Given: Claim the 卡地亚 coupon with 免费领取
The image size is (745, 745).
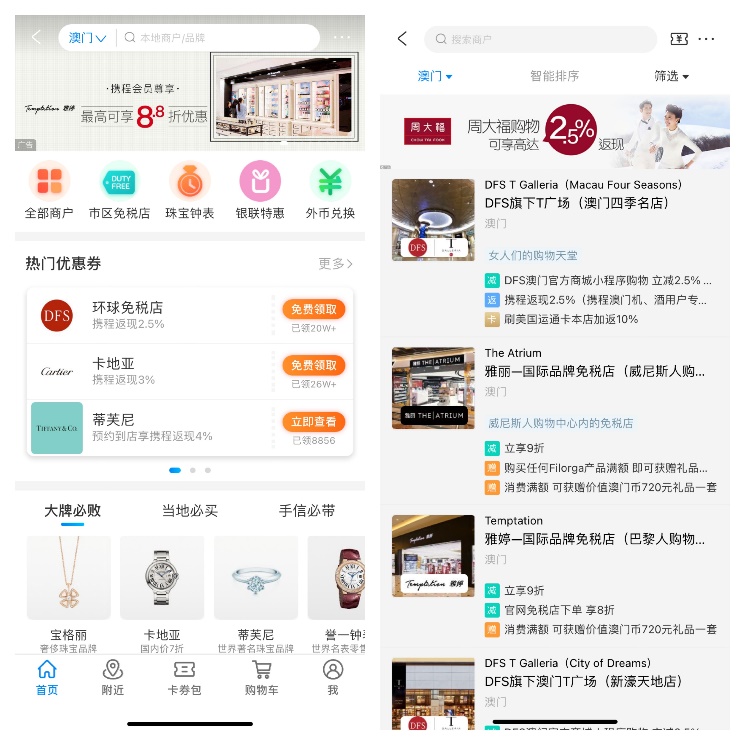Looking at the screenshot, I should 313,365.
